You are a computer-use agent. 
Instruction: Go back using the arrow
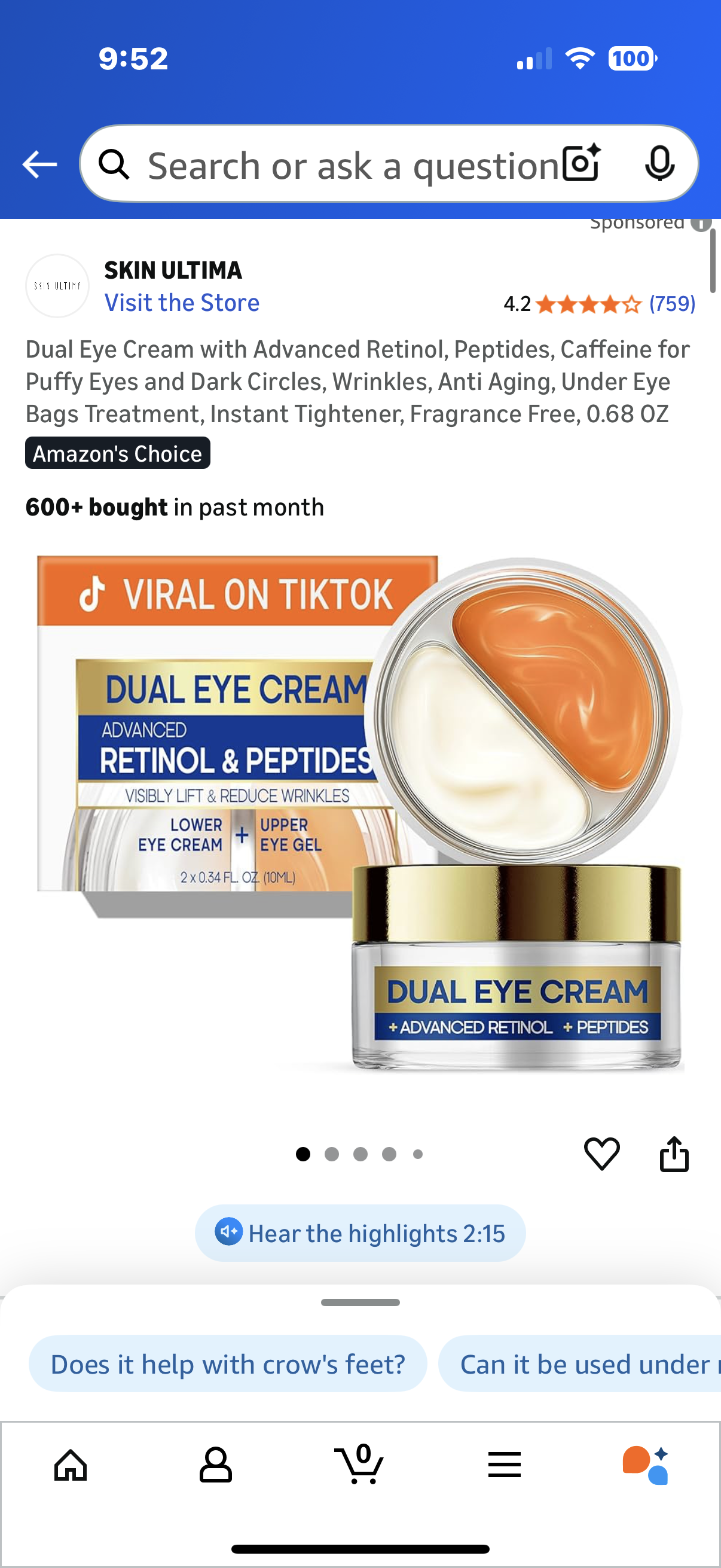(39, 164)
